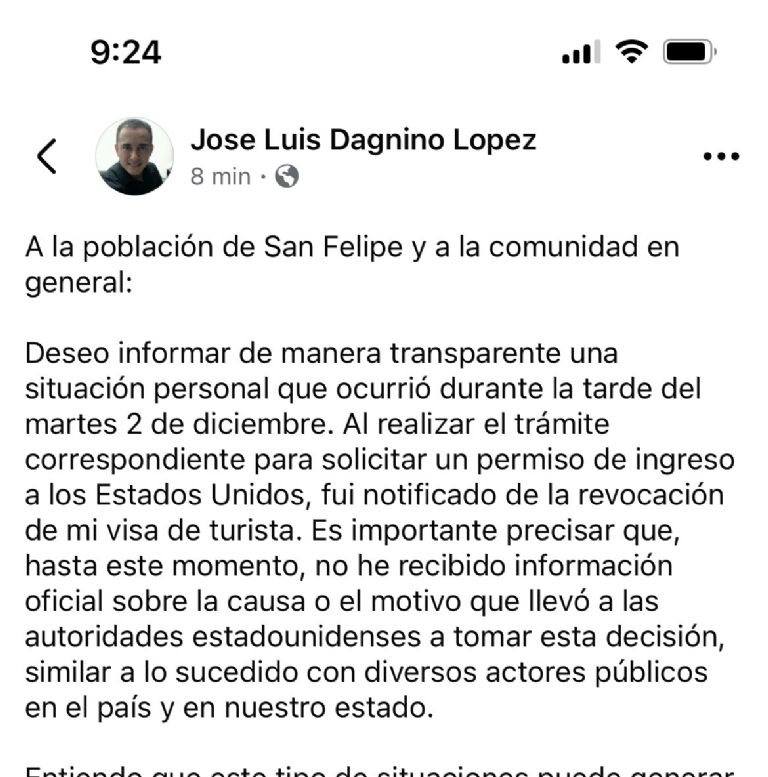This screenshot has height=777, width=768.
Task: Open Jose Luis Dagnino Lopez's profile picture
Action: (134, 157)
